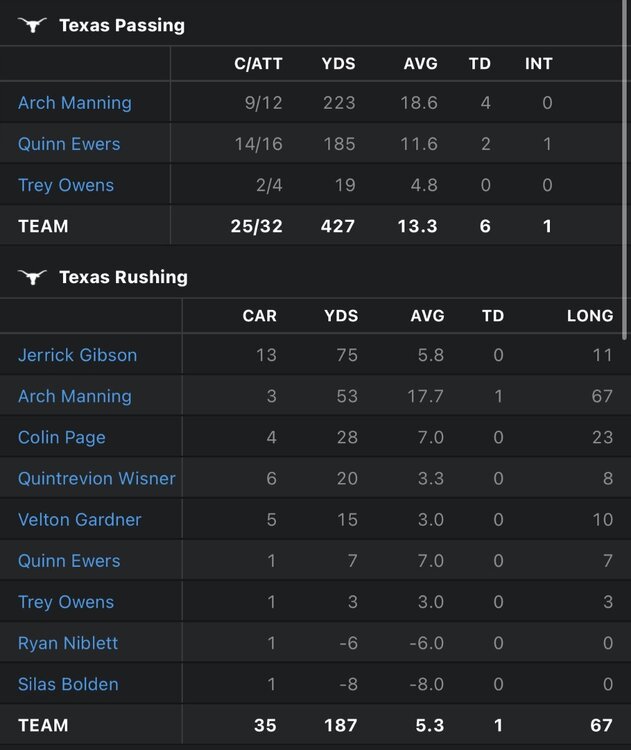Open Silas Bolden's player profile
The width and height of the screenshot is (631, 750).
pyautogui.click(x=68, y=684)
